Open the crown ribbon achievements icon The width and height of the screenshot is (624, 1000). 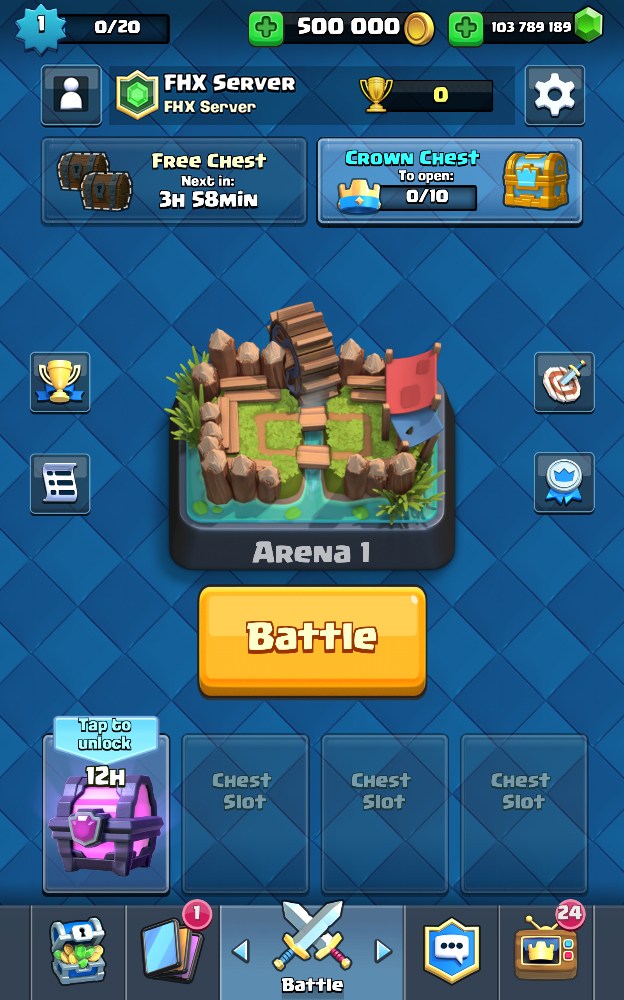pyautogui.click(x=564, y=482)
